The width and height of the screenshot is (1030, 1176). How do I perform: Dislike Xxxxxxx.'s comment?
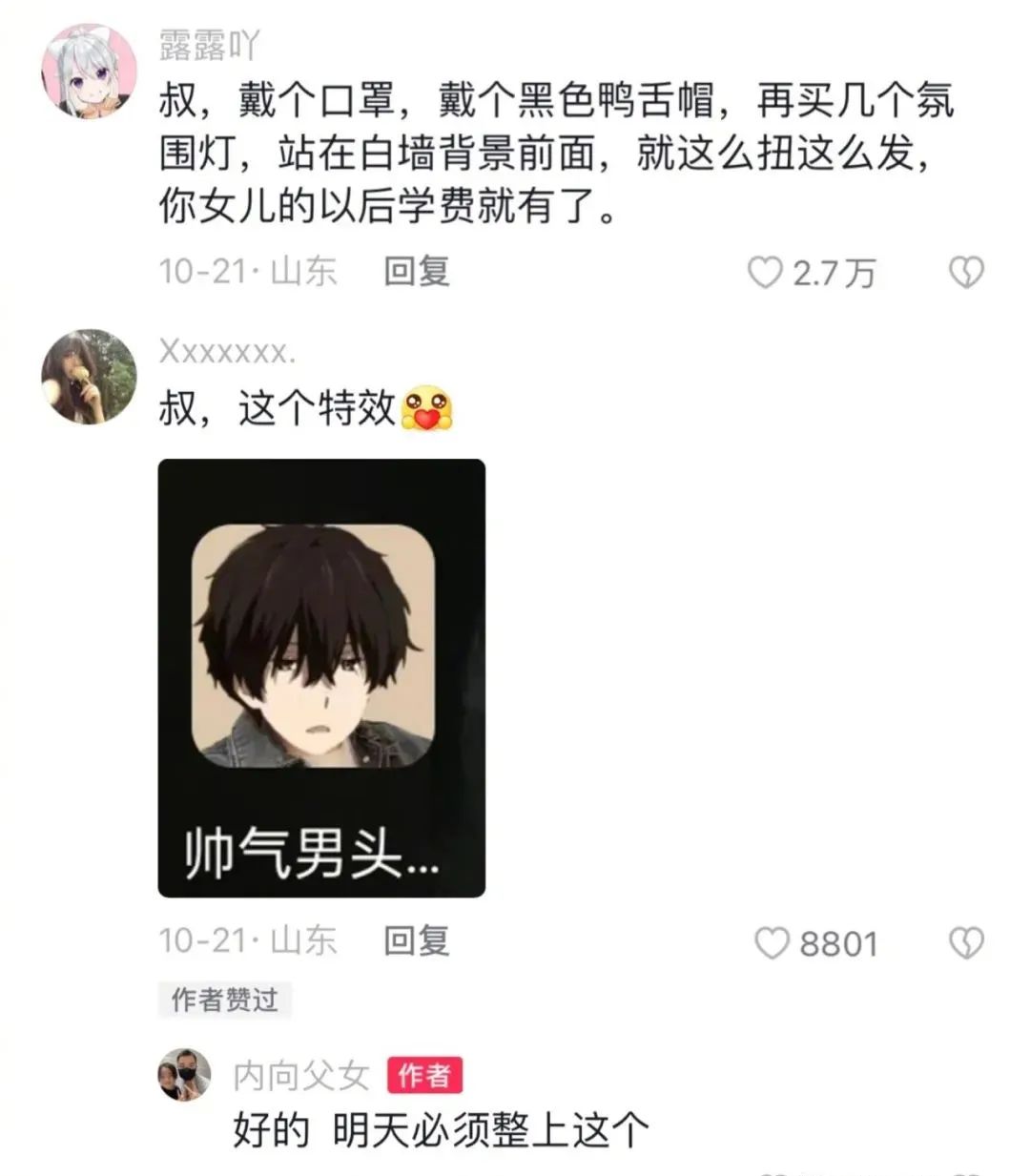point(966,943)
